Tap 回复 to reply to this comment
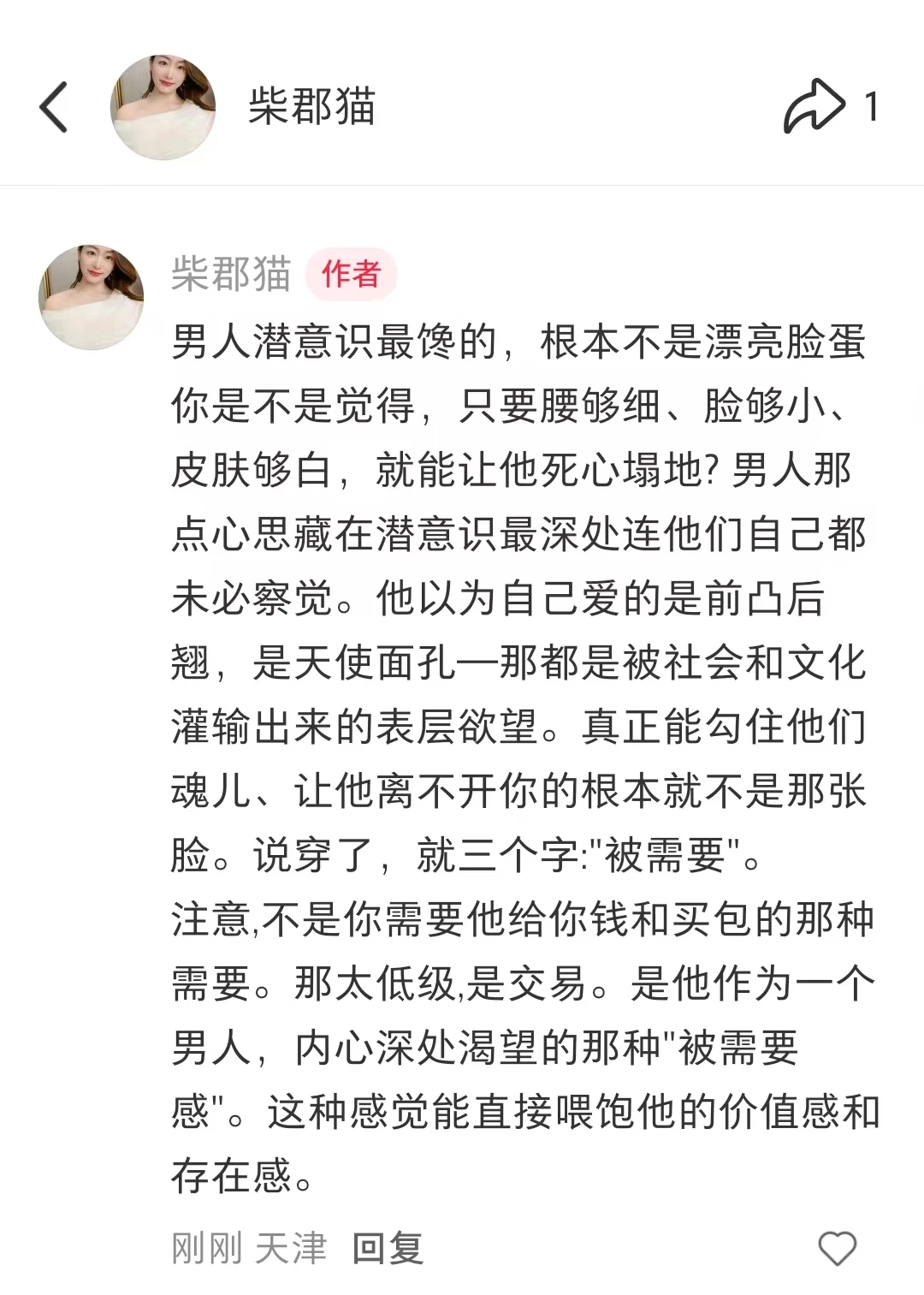The width and height of the screenshot is (924, 1295). coord(389,1248)
